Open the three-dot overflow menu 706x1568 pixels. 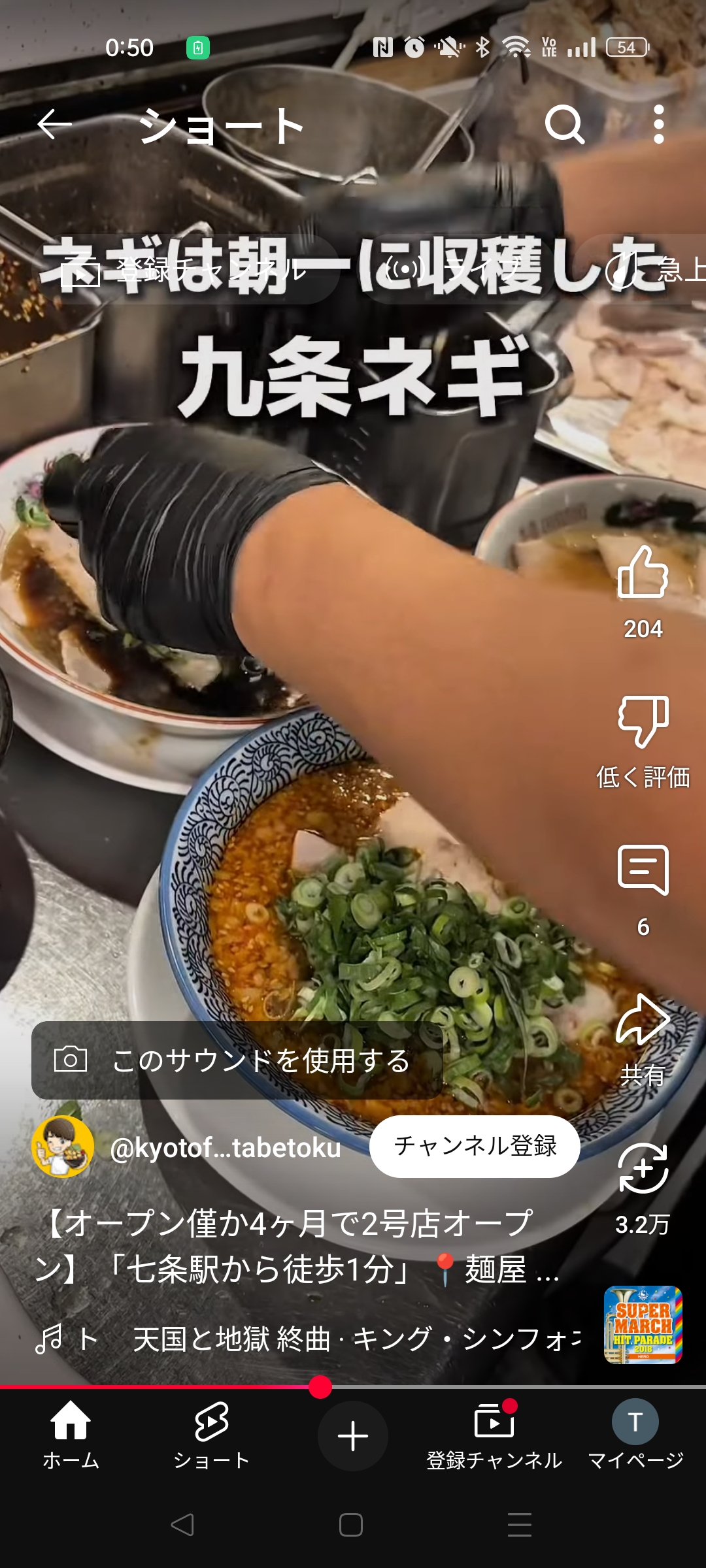(659, 124)
